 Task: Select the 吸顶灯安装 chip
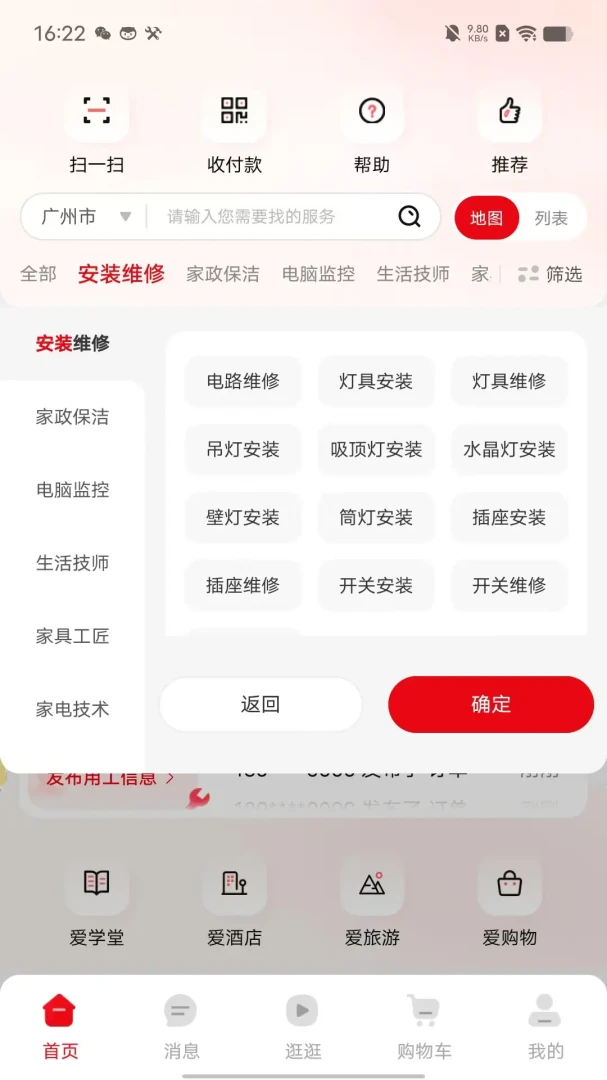pyautogui.click(x=376, y=450)
